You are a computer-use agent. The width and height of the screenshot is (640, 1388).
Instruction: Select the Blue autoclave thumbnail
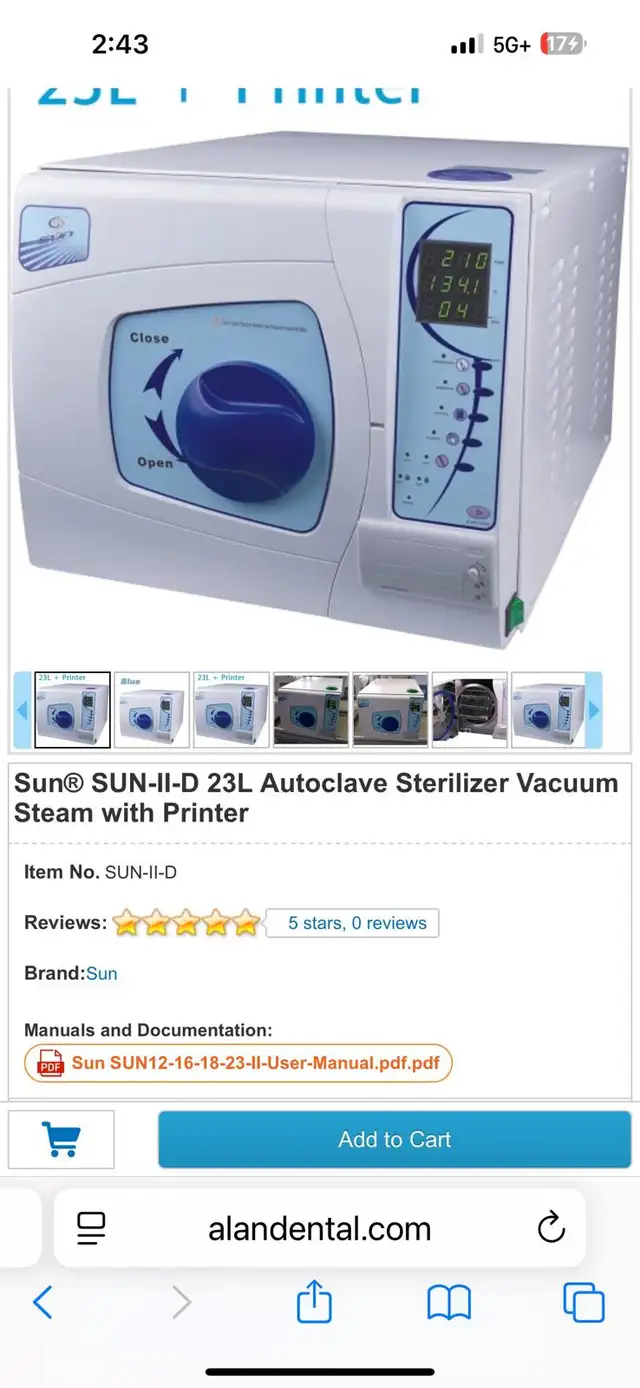152,710
